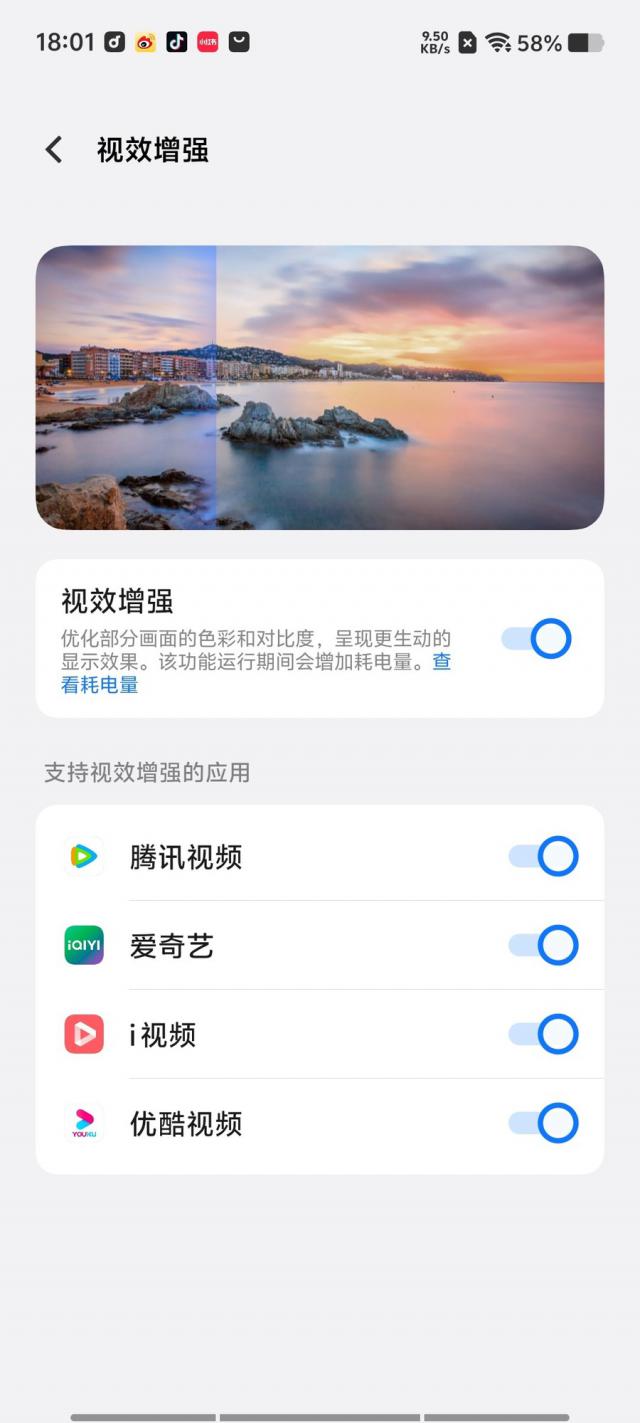Viewport: 640px width, 1423px height.
Task: Disable 优酷视频 visual enhancement
Action: click(544, 1124)
